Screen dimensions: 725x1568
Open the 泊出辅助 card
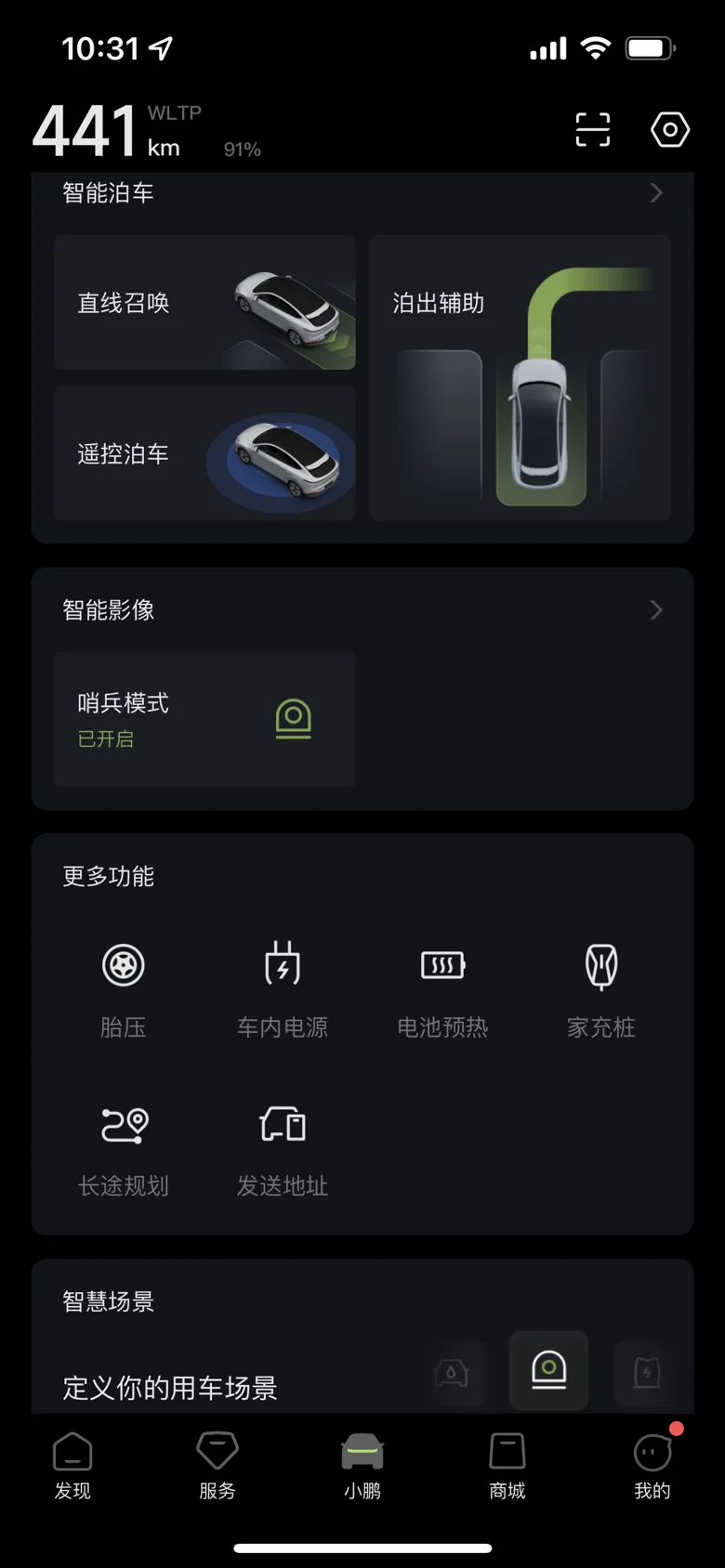pos(521,378)
